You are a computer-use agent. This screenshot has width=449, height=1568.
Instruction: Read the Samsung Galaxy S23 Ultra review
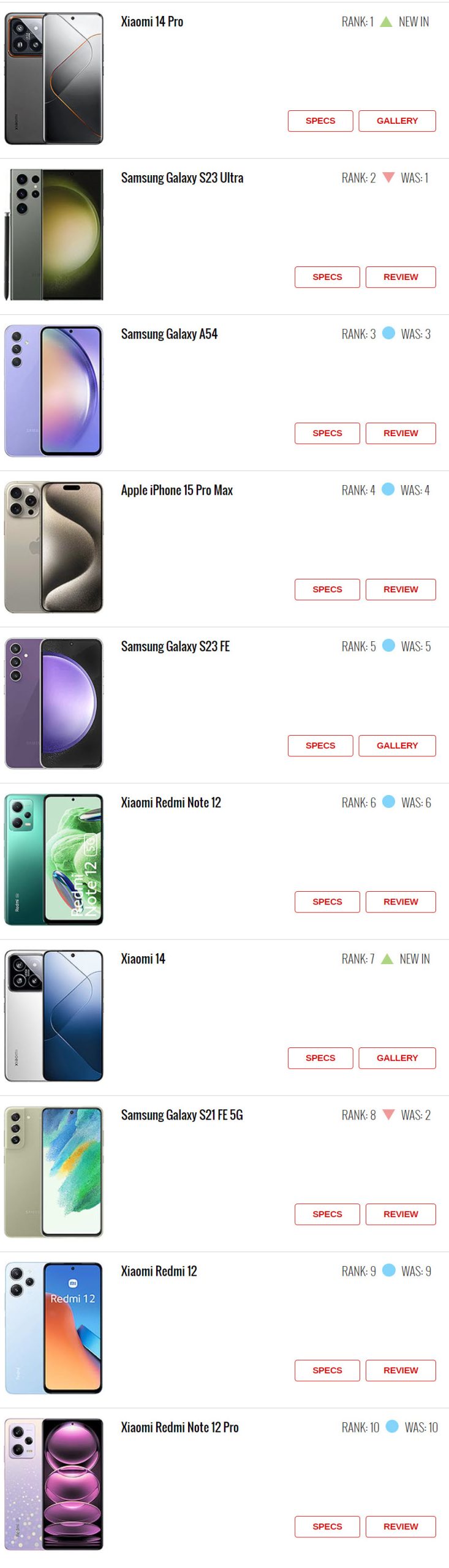pos(401,277)
